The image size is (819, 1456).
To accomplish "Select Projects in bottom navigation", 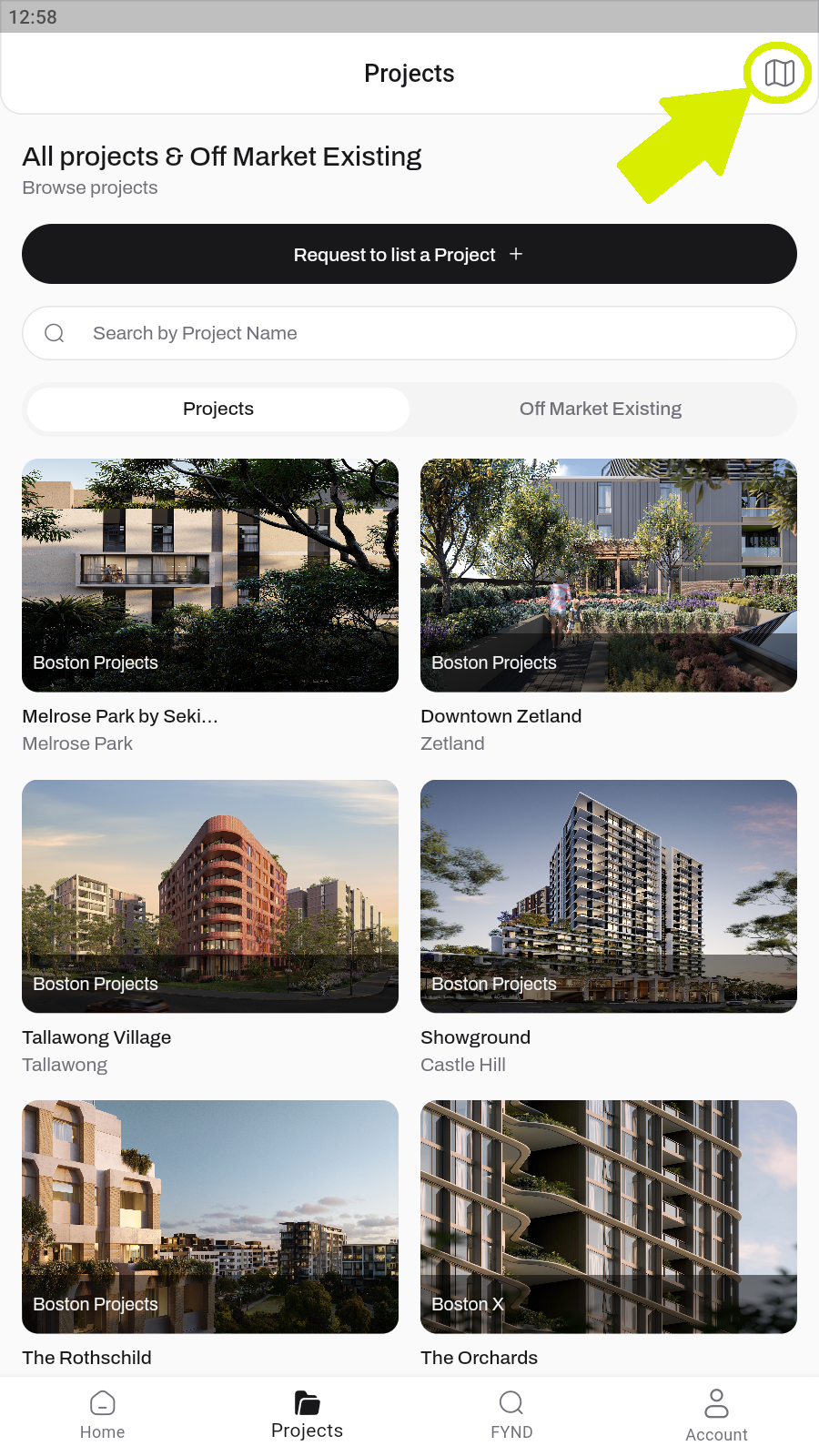I will coord(308,1415).
